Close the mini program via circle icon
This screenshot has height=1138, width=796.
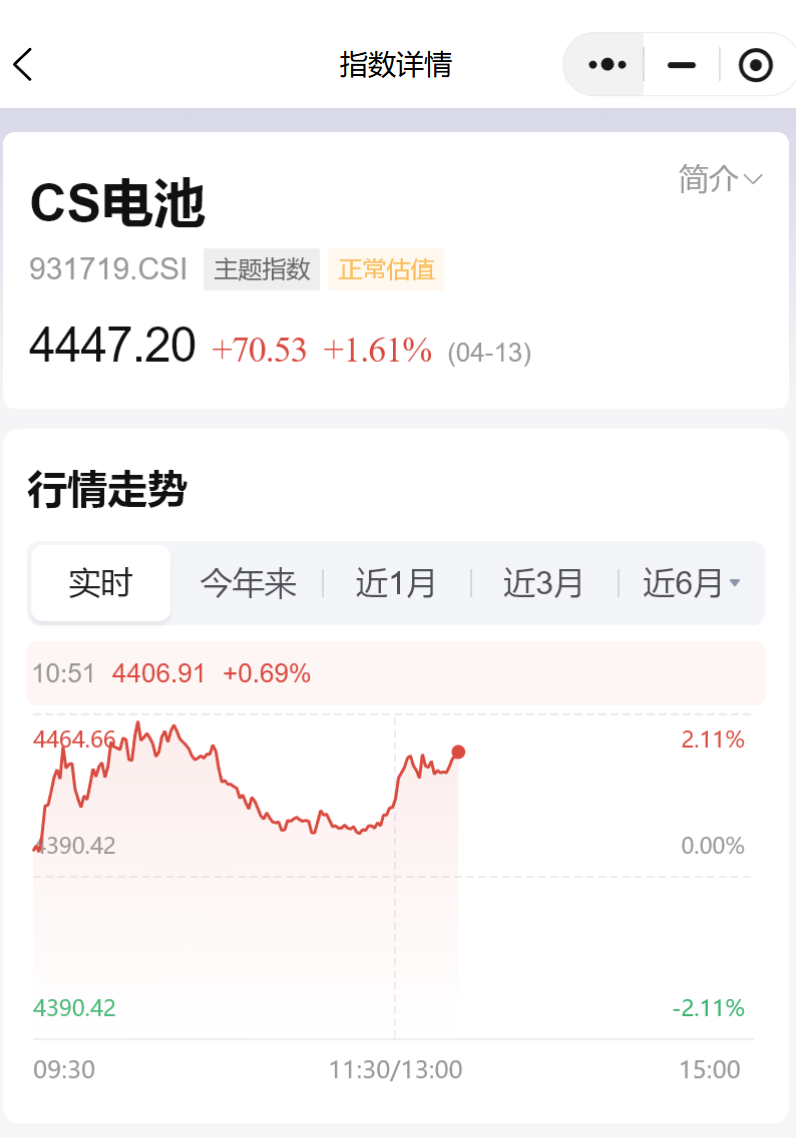click(x=755, y=65)
